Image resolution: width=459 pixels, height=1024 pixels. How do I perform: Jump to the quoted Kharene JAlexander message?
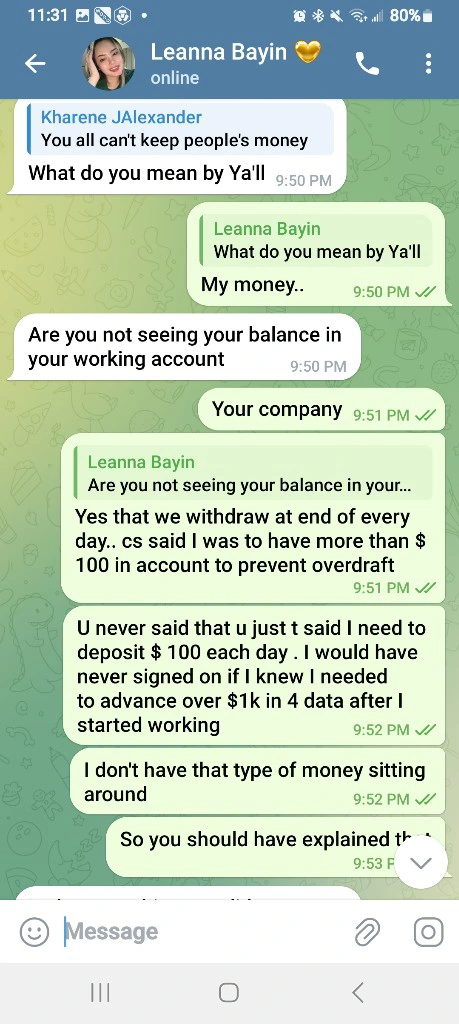pos(181,129)
